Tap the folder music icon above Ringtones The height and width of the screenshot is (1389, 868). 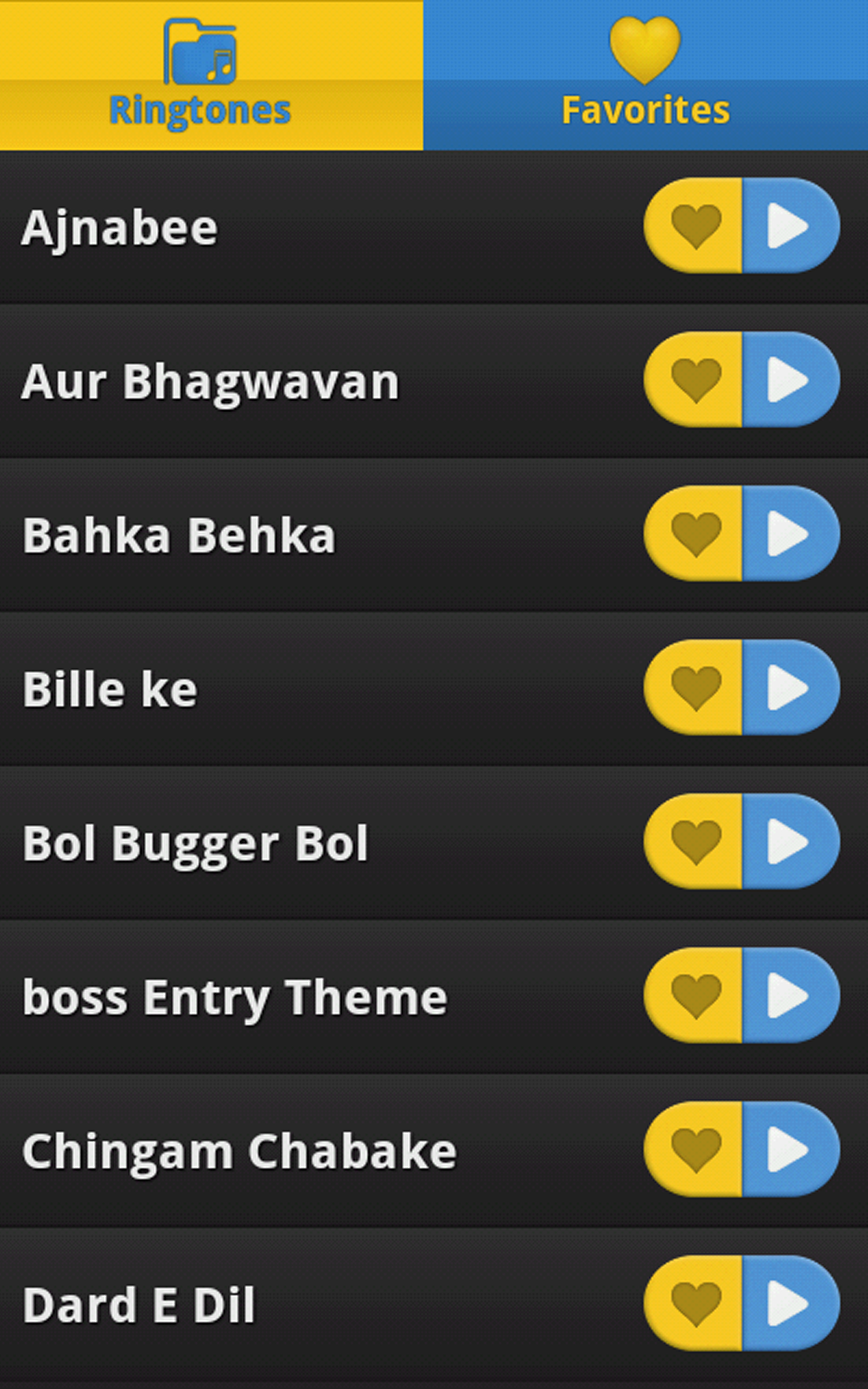199,52
